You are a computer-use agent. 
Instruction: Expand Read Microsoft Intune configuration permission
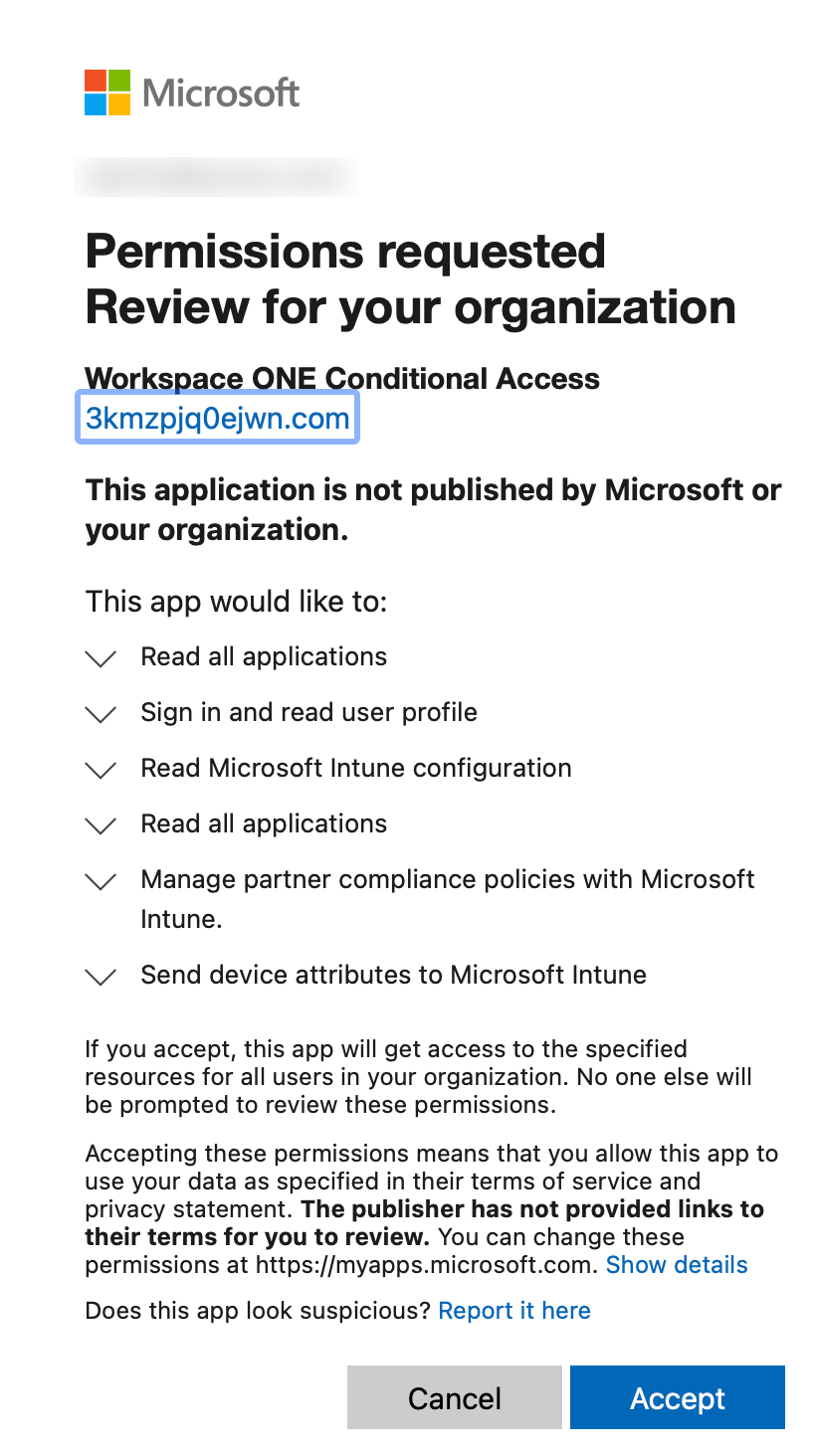pyautogui.click(x=102, y=769)
